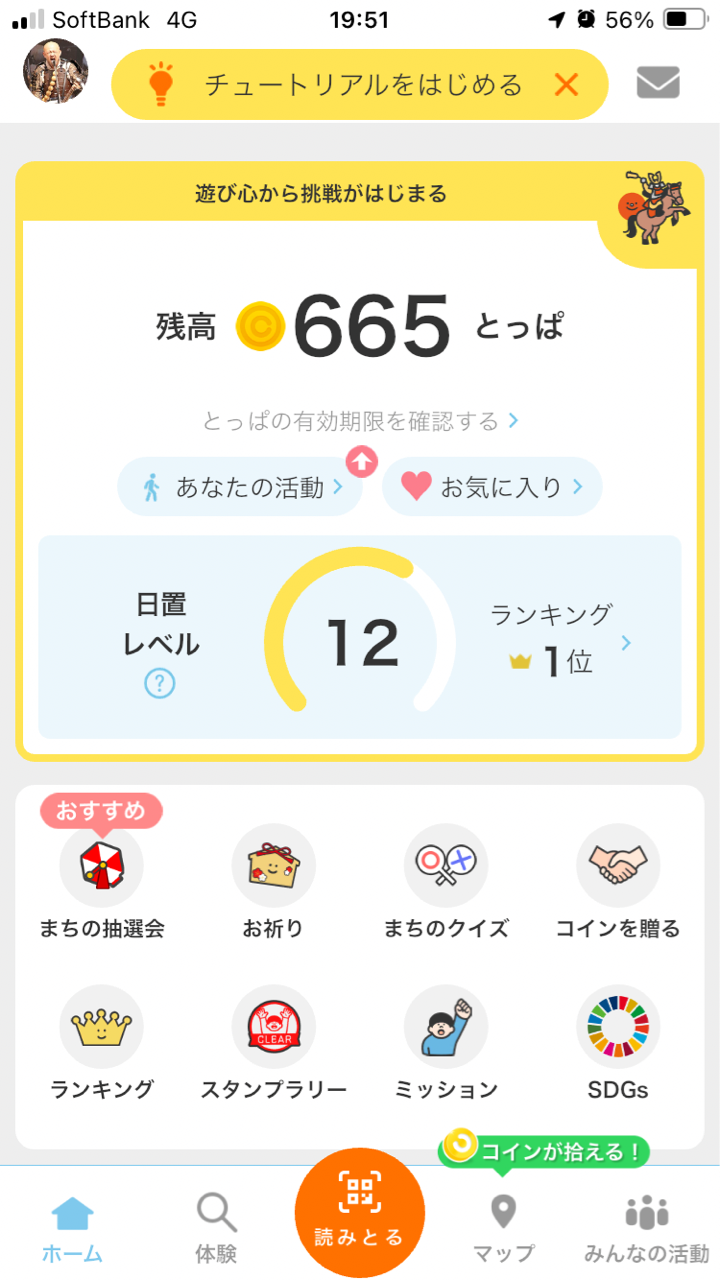Check とっぱの有効期限を確認する link
The height and width of the screenshot is (1280, 720).
tap(360, 421)
